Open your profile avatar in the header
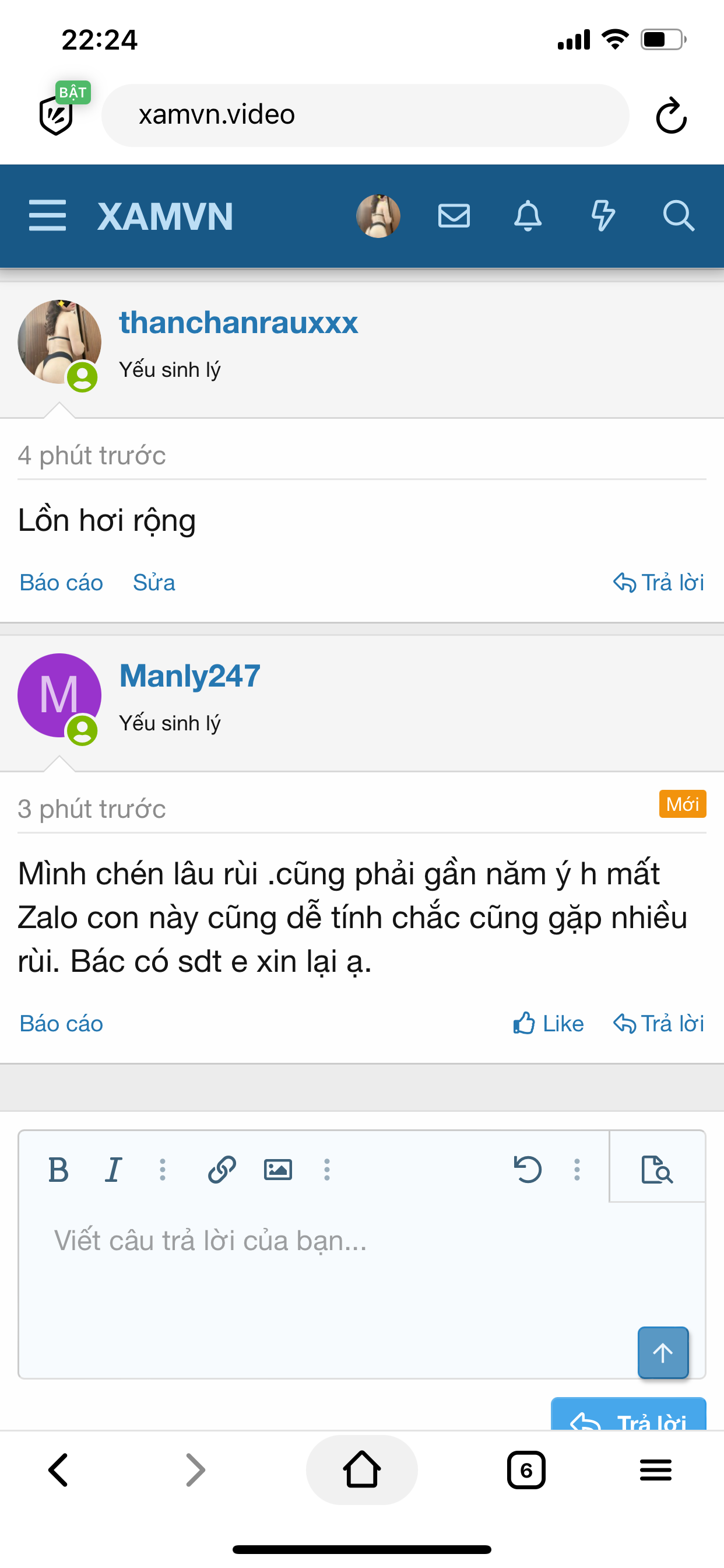Screen dimensions: 724x1568 pyautogui.click(x=378, y=216)
